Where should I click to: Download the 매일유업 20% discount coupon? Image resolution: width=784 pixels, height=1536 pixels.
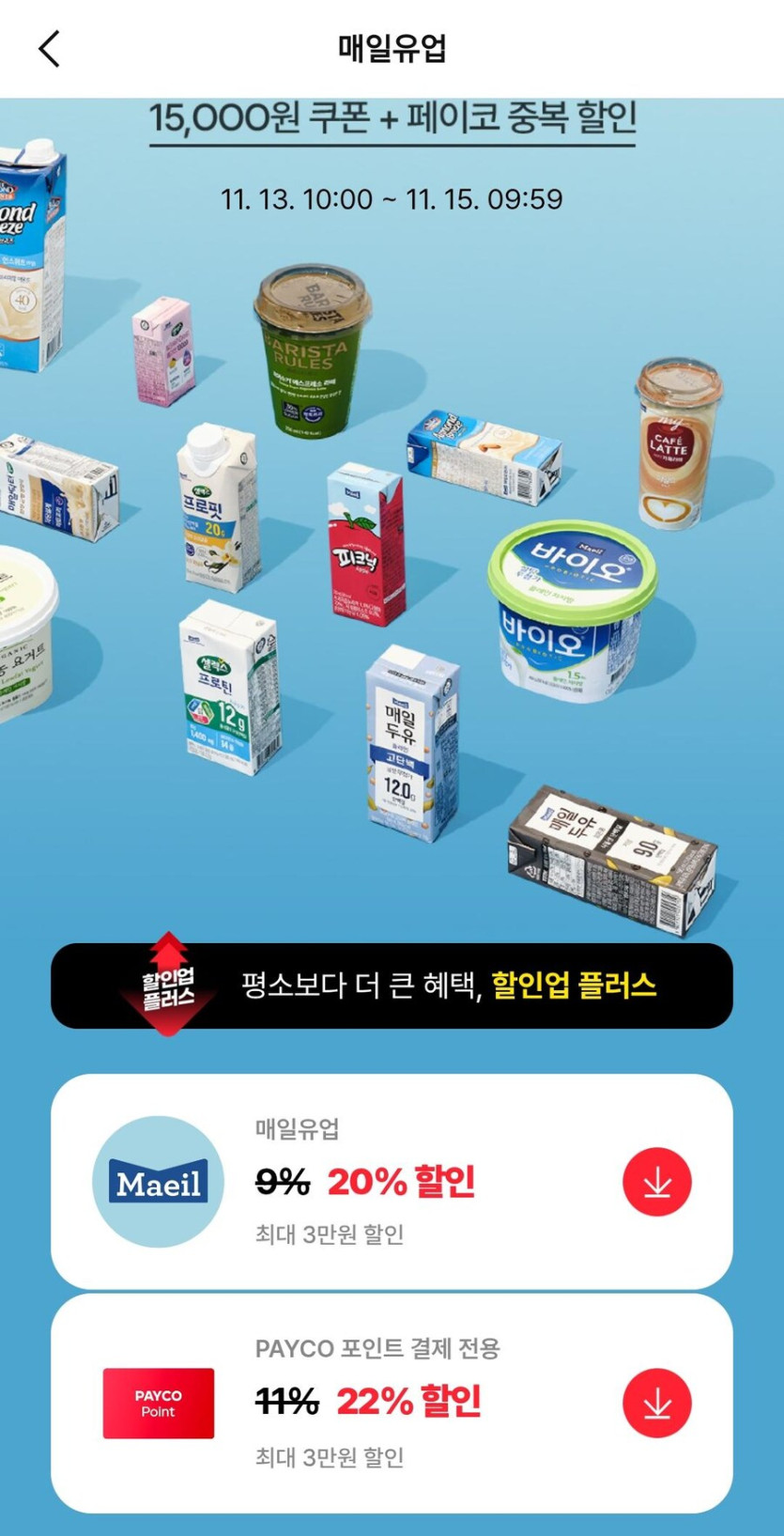pos(656,1182)
